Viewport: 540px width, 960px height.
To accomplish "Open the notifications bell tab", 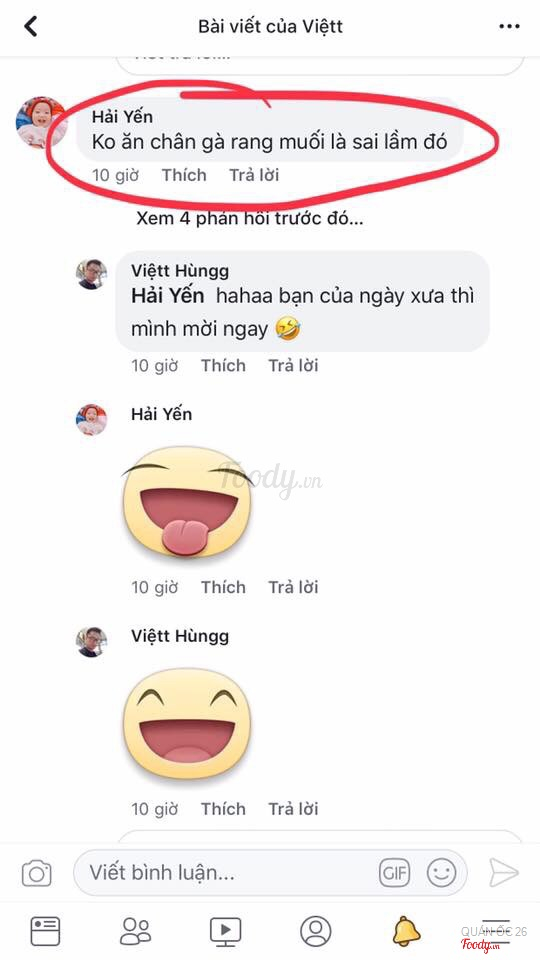I will click(406, 931).
